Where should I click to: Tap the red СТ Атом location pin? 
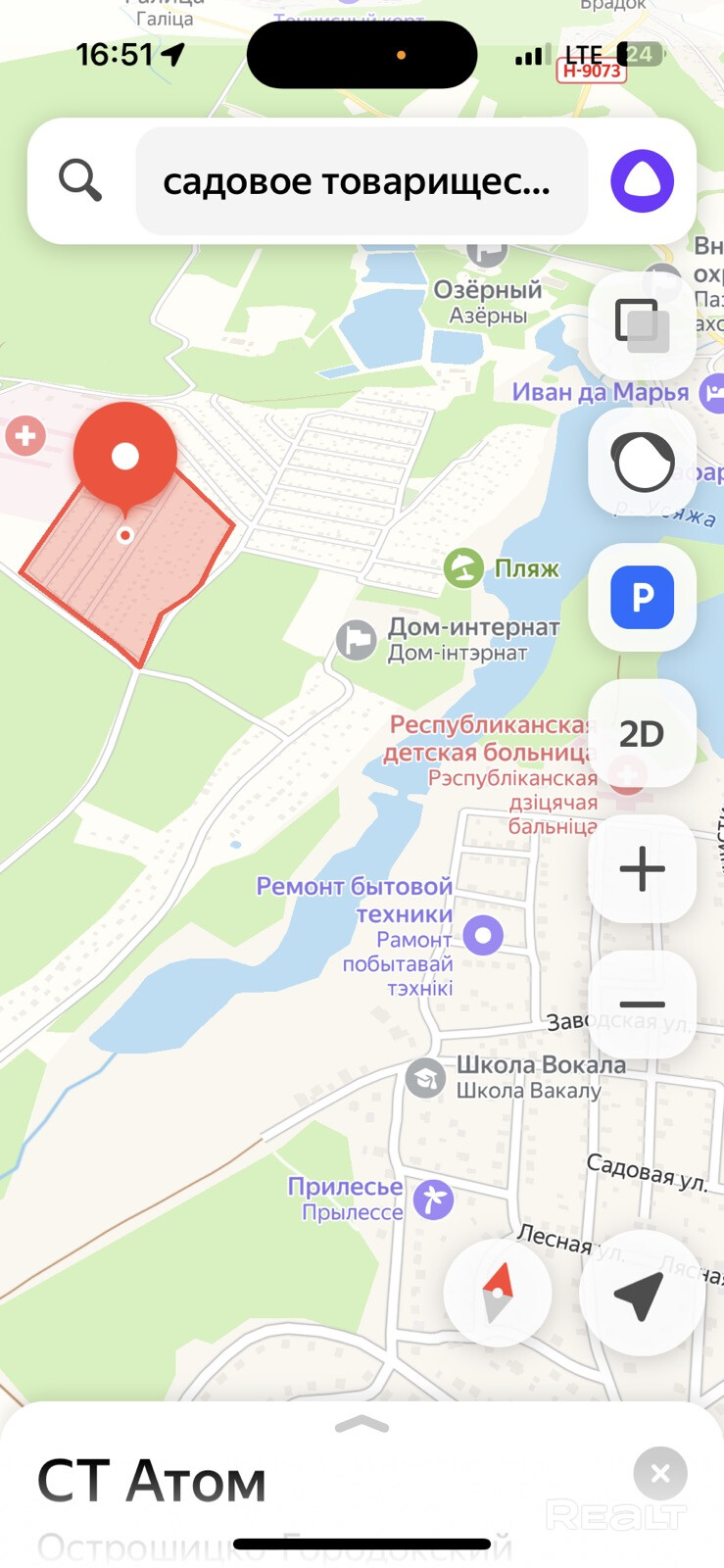click(x=125, y=456)
